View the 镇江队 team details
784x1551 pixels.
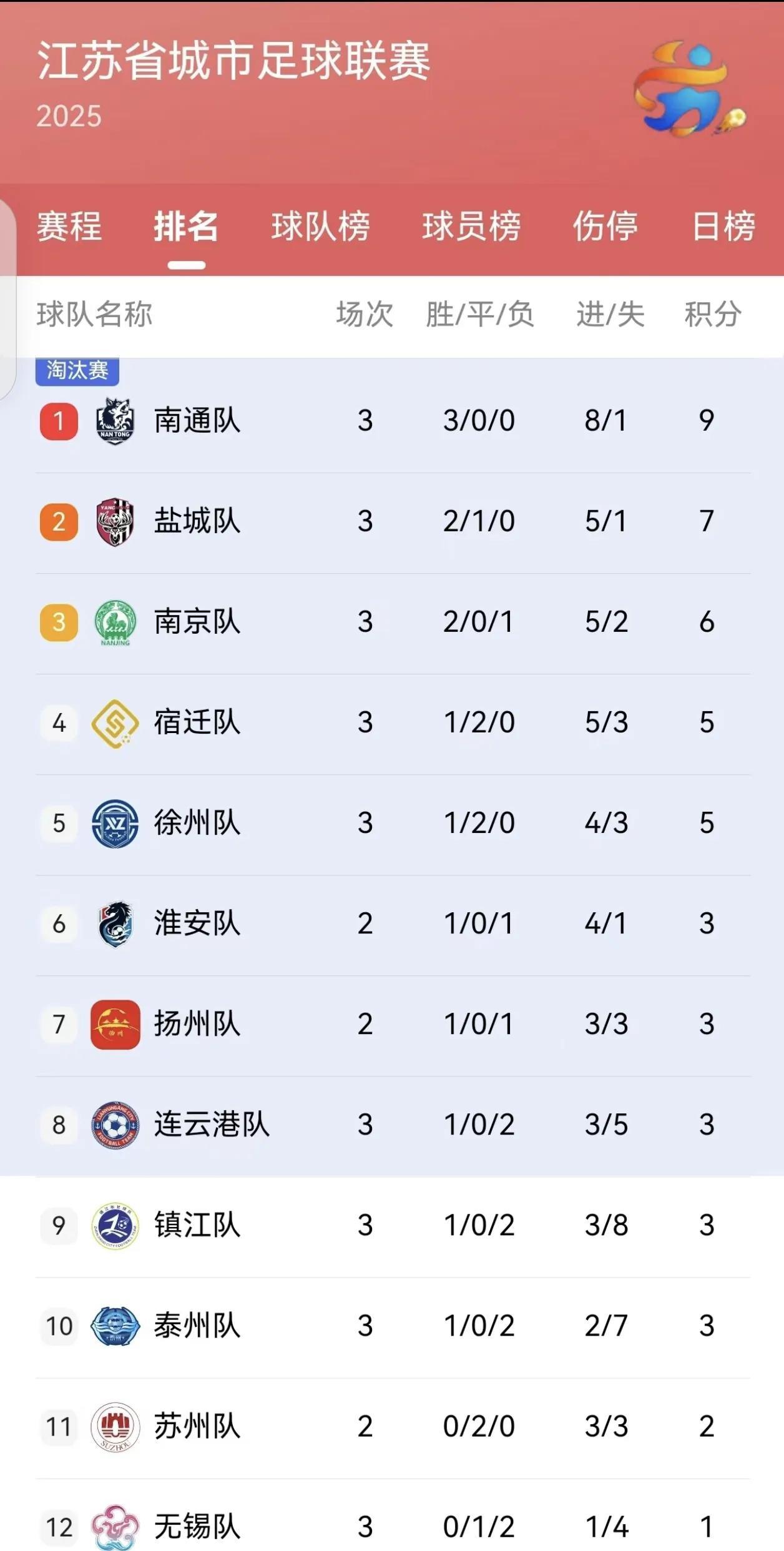197,1225
